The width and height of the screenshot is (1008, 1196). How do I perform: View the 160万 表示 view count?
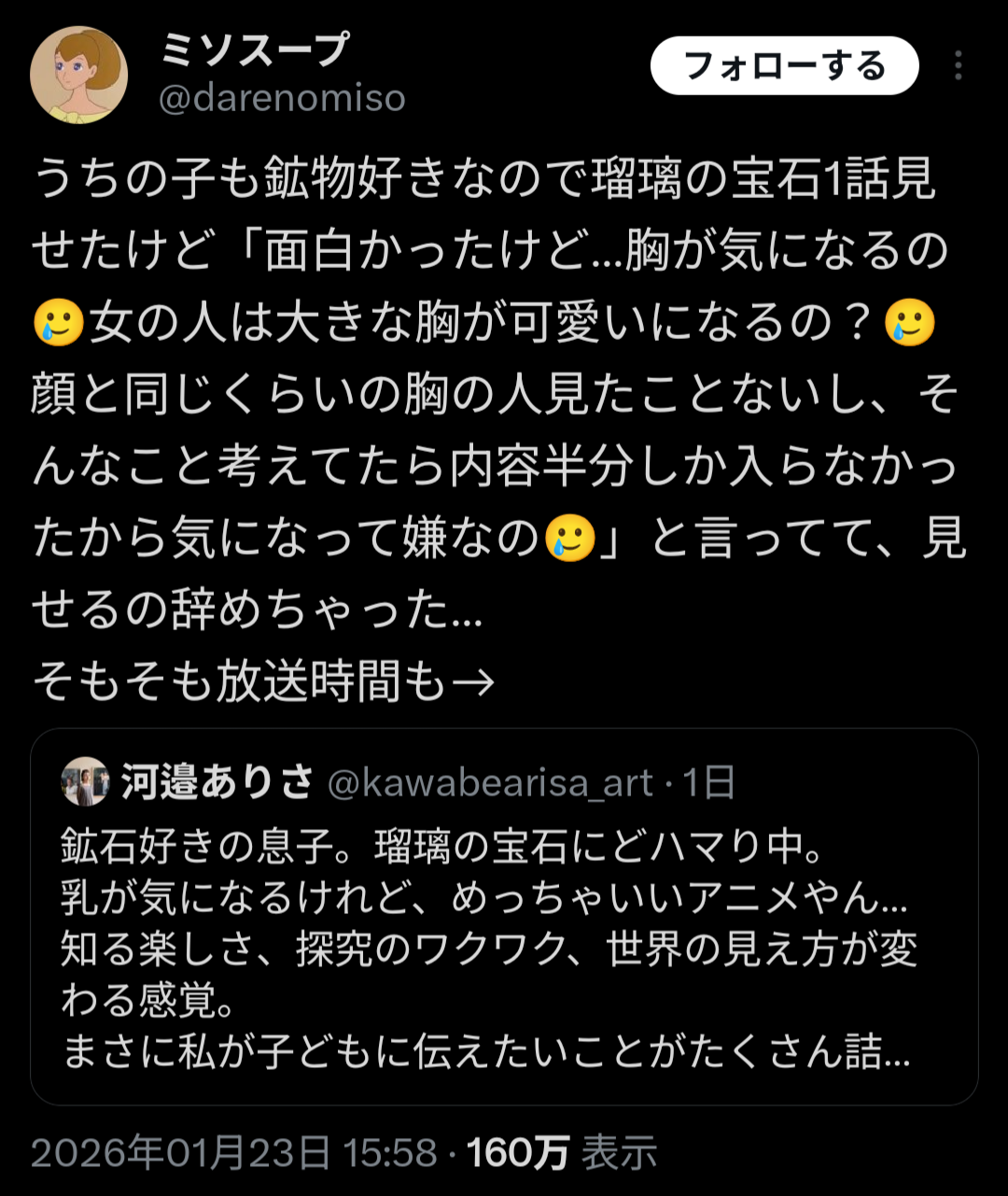(562, 1154)
